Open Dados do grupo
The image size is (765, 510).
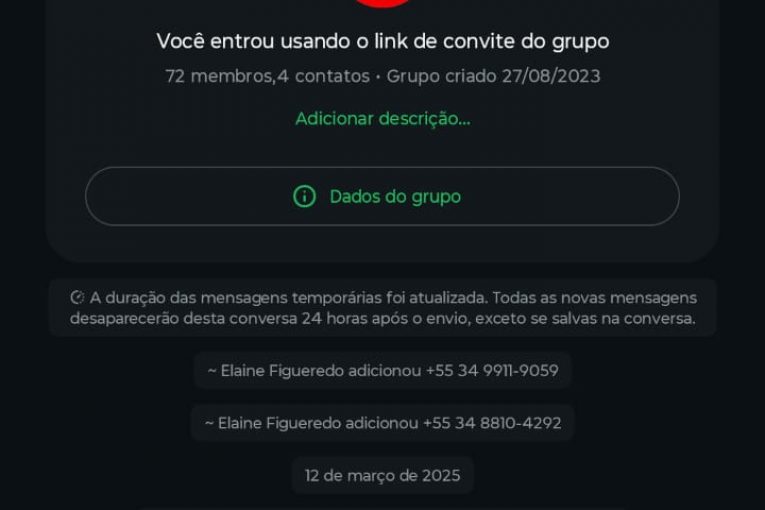382,196
